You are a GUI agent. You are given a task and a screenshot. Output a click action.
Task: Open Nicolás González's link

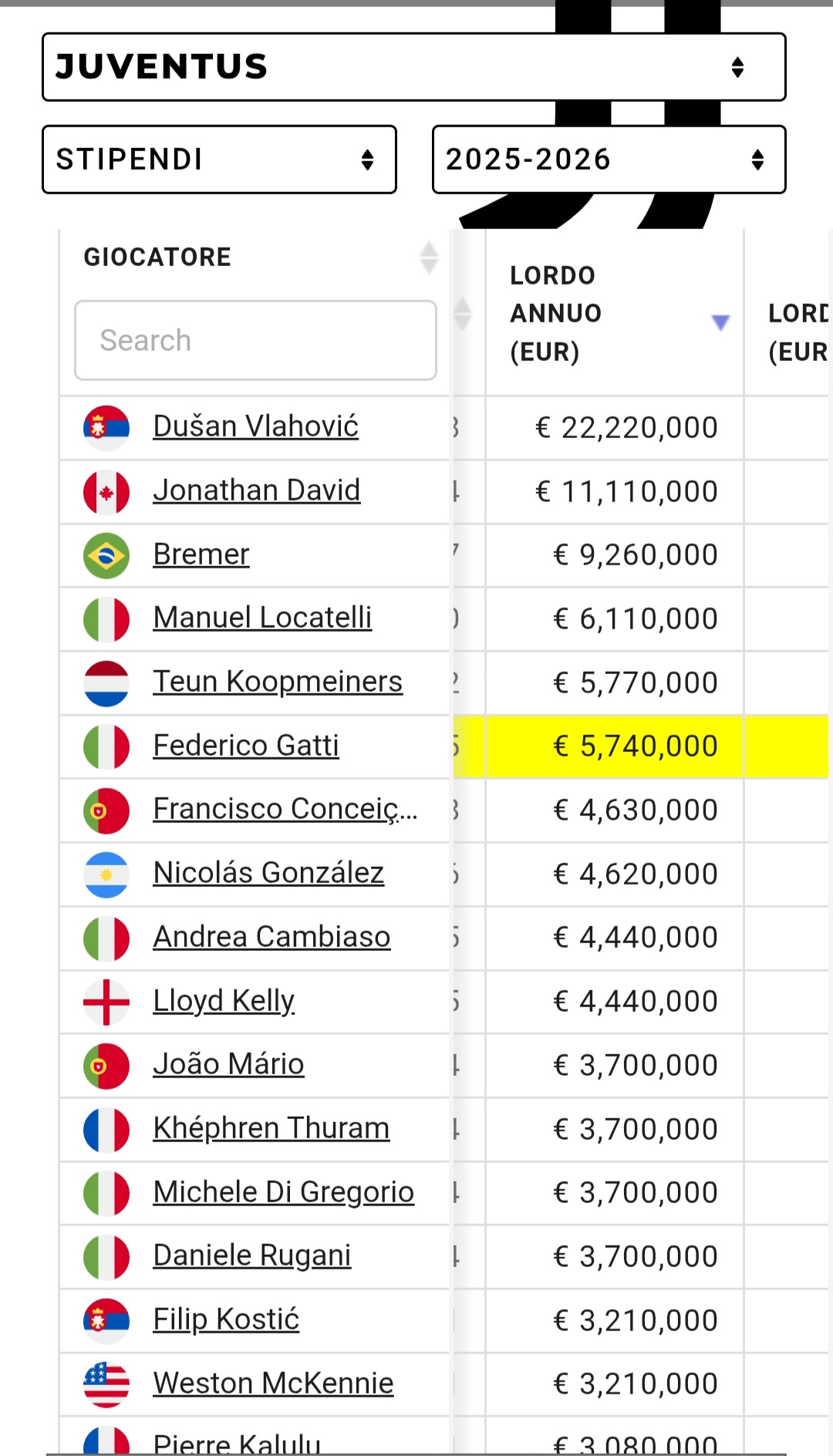[x=268, y=873]
